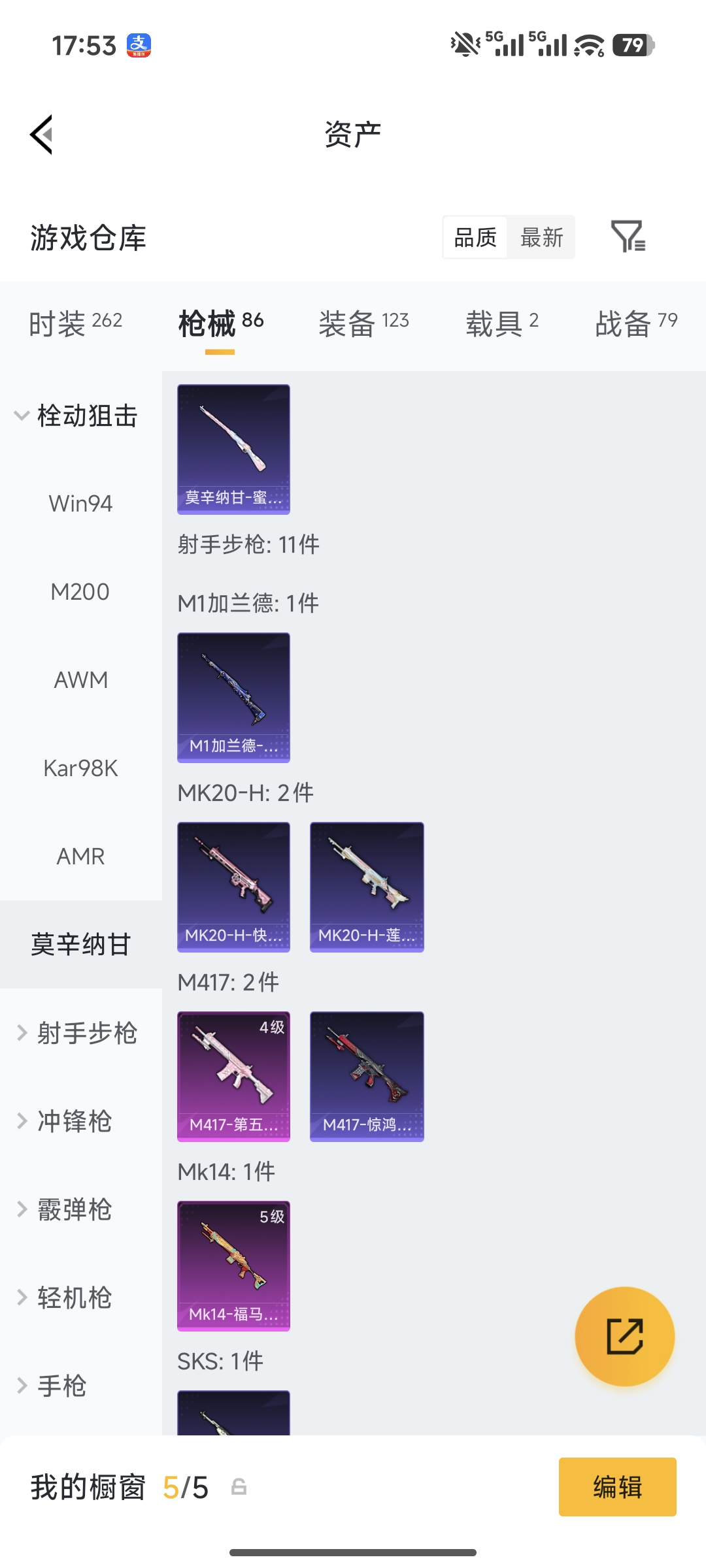
Task: Tap the lock icon beside 我的橱窗
Action: (239, 1486)
